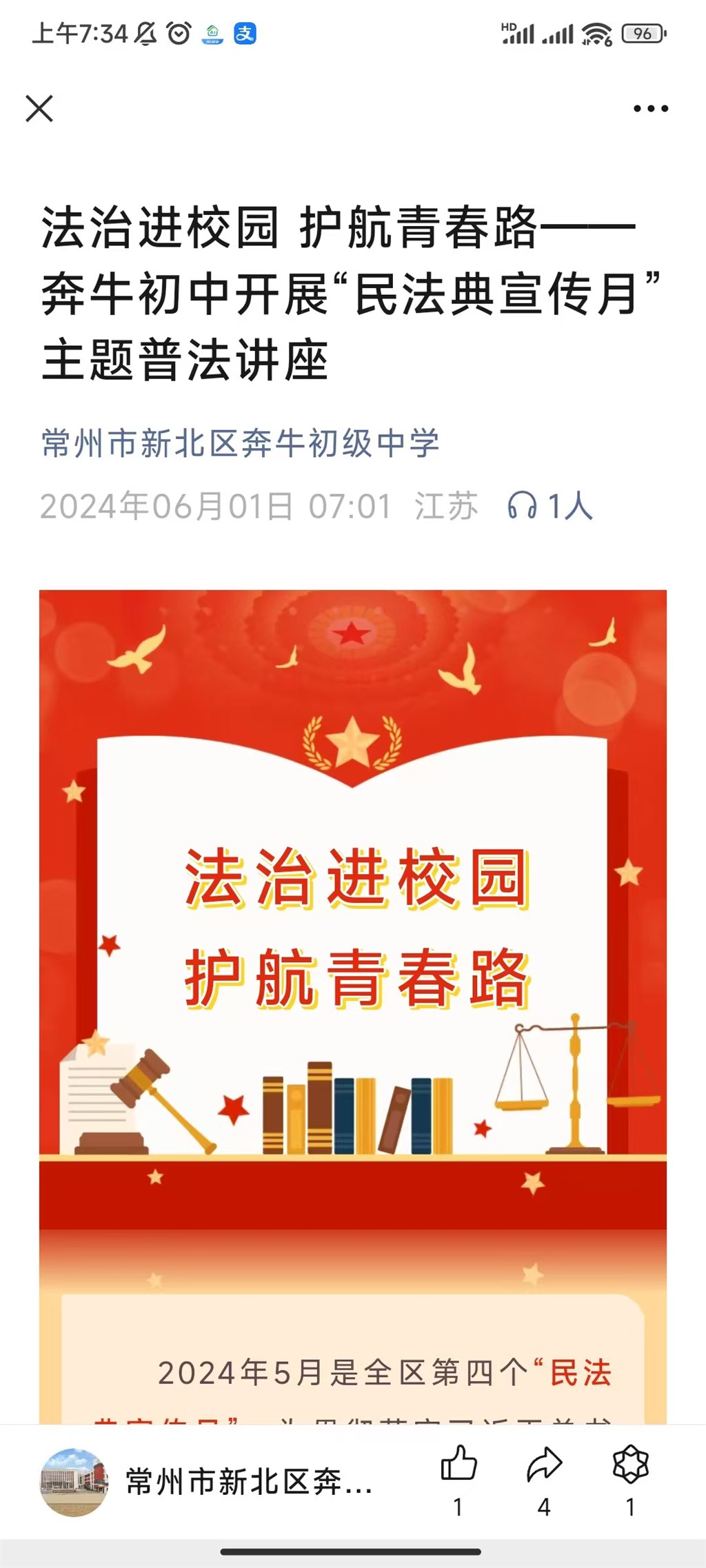The width and height of the screenshot is (706, 1568).
Task: Open the school profile in bottom bar
Action: pyautogui.click(x=207, y=1481)
